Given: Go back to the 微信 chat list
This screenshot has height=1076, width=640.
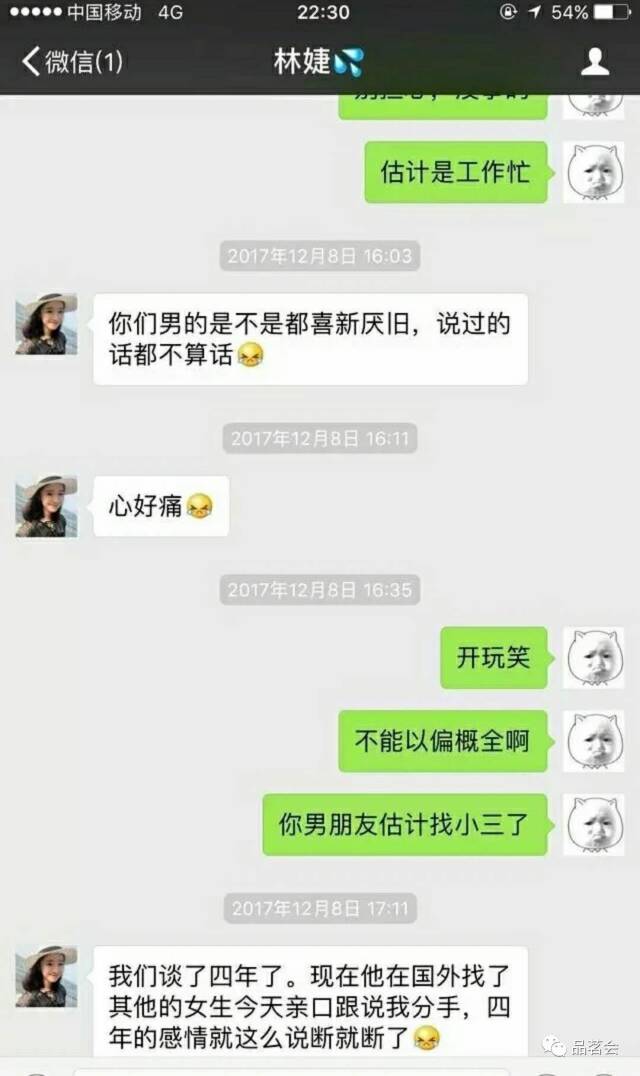Looking at the screenshot, I should click(x=70, y=62).
